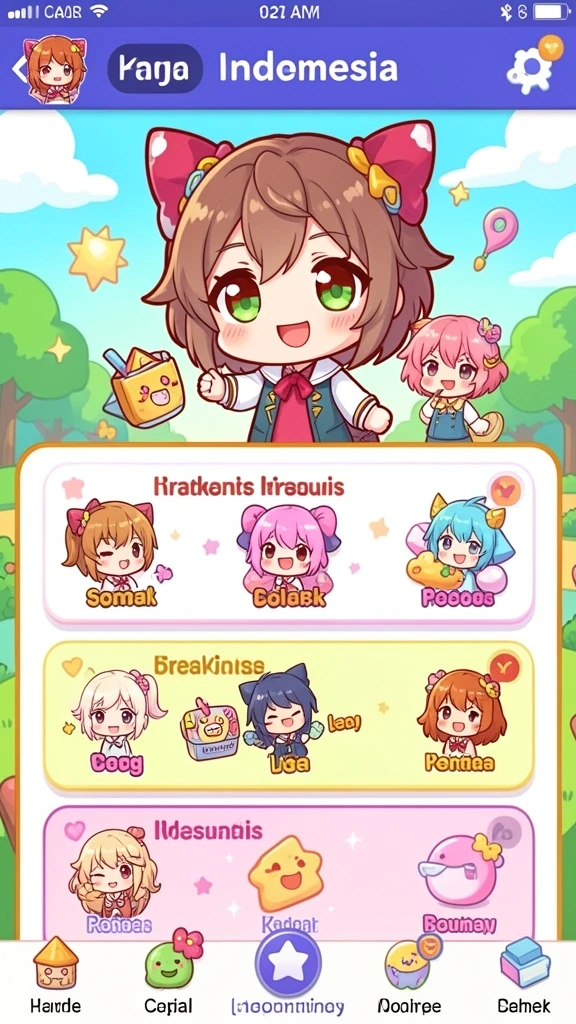Tap the red badge on yellow card

click(505, 667)
